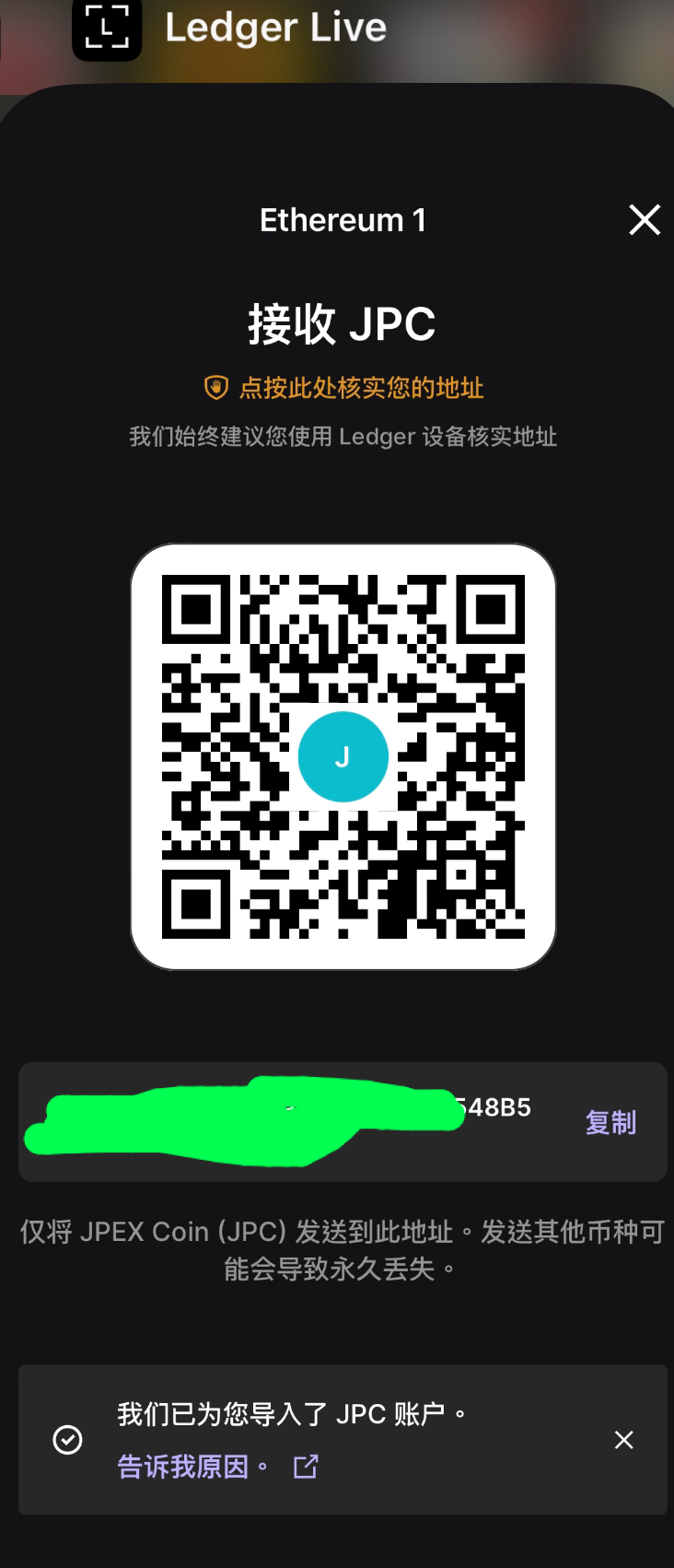
Task: Tap the 接收 JPC heading
Action: [x=342, y=324]
